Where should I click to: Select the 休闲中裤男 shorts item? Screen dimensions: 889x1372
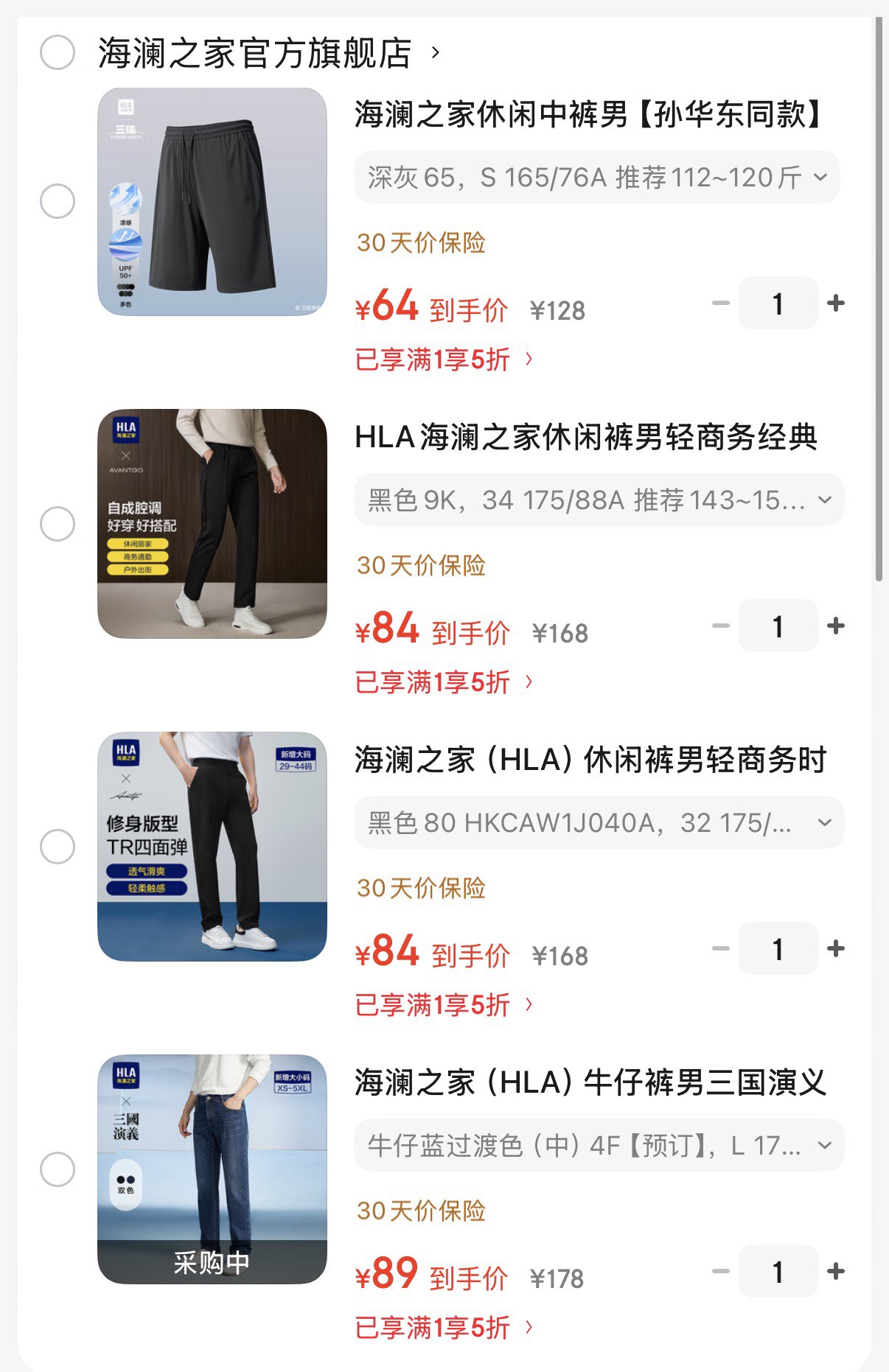point(57,201)
